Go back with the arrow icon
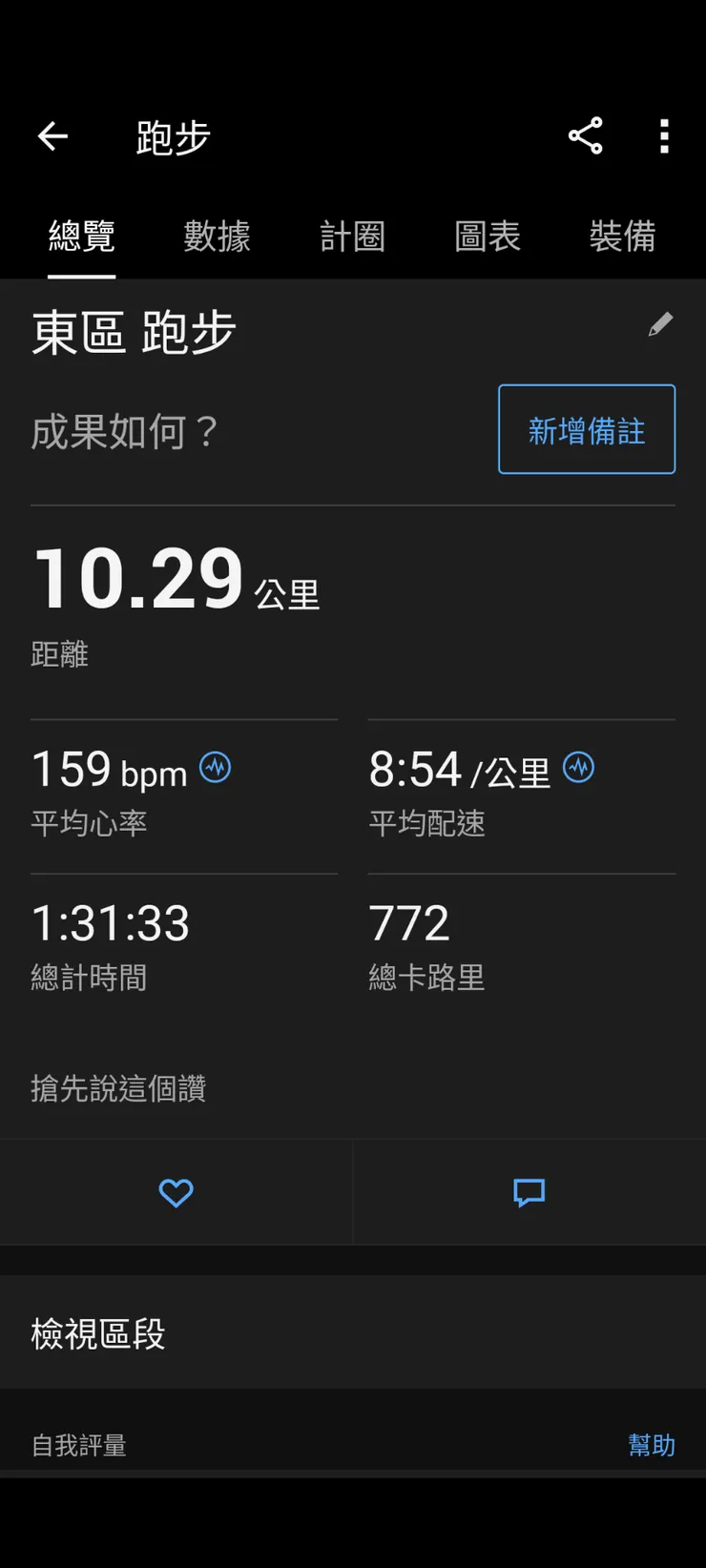Image resolution: width=706 pixels, height=1568 pixels. (x=52, y=136)
